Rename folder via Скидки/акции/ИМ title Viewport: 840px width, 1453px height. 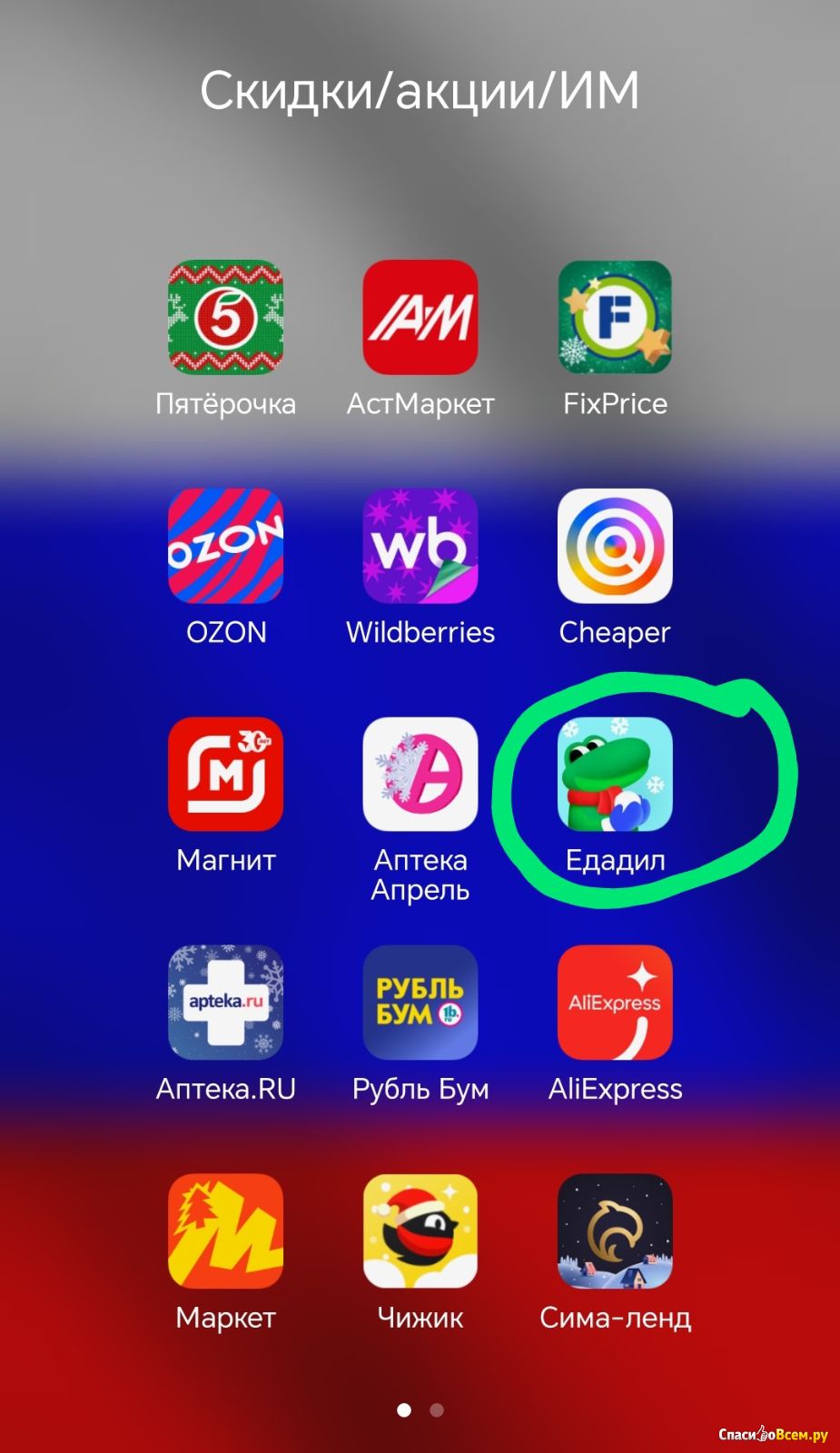(420, 91)
